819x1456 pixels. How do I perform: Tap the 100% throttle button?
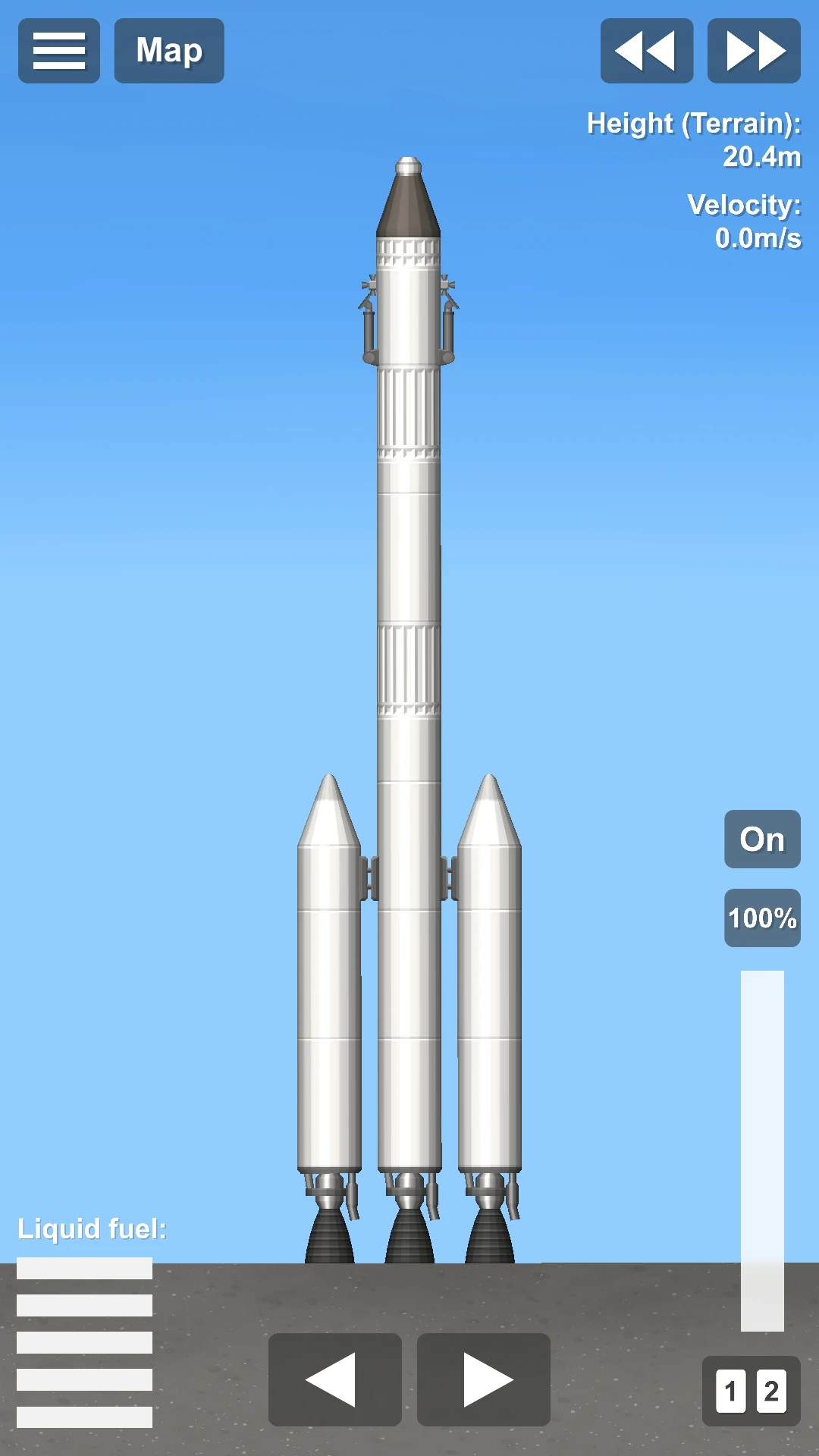[762, 918]
